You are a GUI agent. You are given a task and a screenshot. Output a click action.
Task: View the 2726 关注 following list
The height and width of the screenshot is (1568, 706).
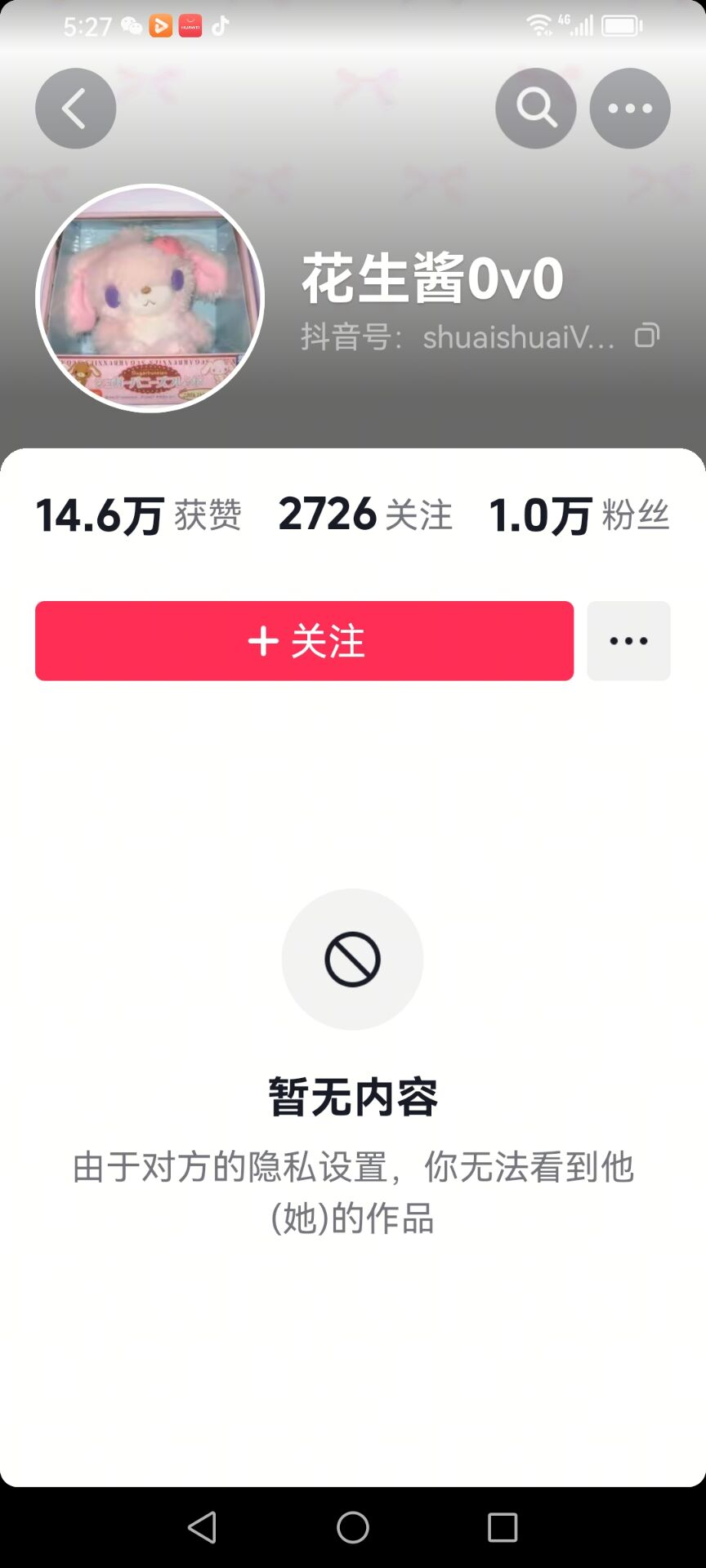[365, 515]
